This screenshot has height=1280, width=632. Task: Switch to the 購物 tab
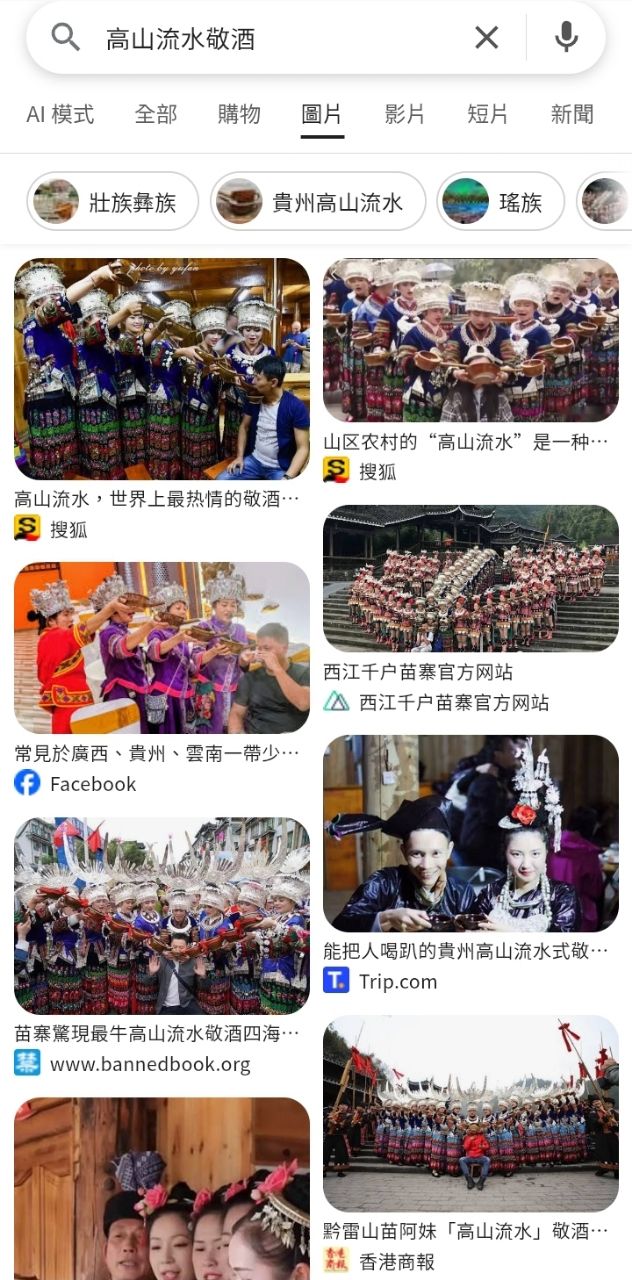click(x=239, y=114)
